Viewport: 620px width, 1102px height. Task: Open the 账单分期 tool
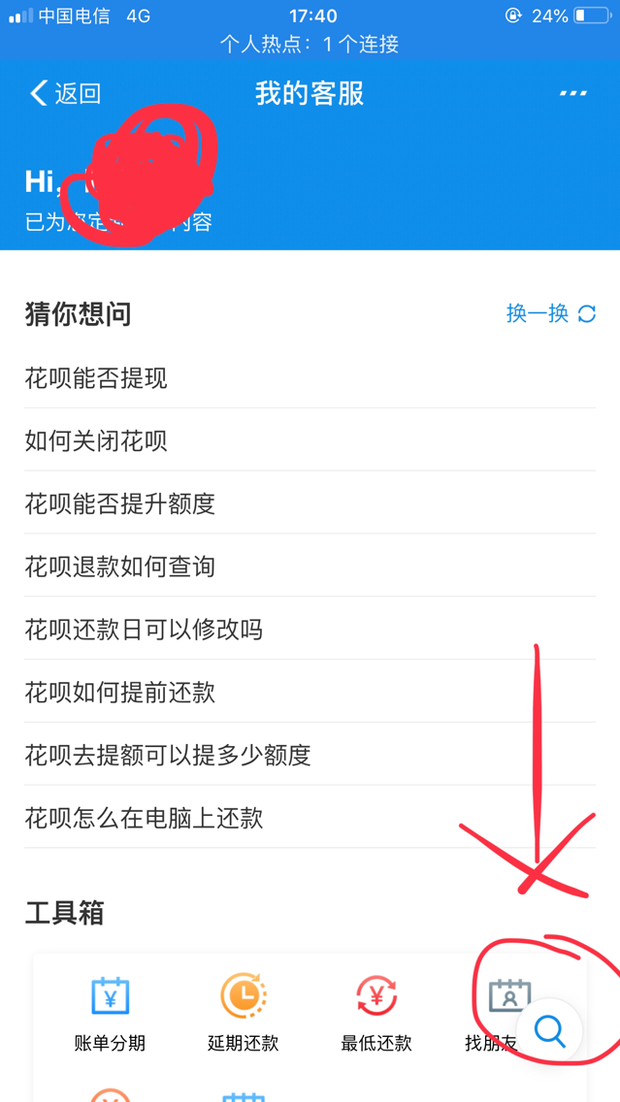pyautogui.click(x=110, y=1013)
